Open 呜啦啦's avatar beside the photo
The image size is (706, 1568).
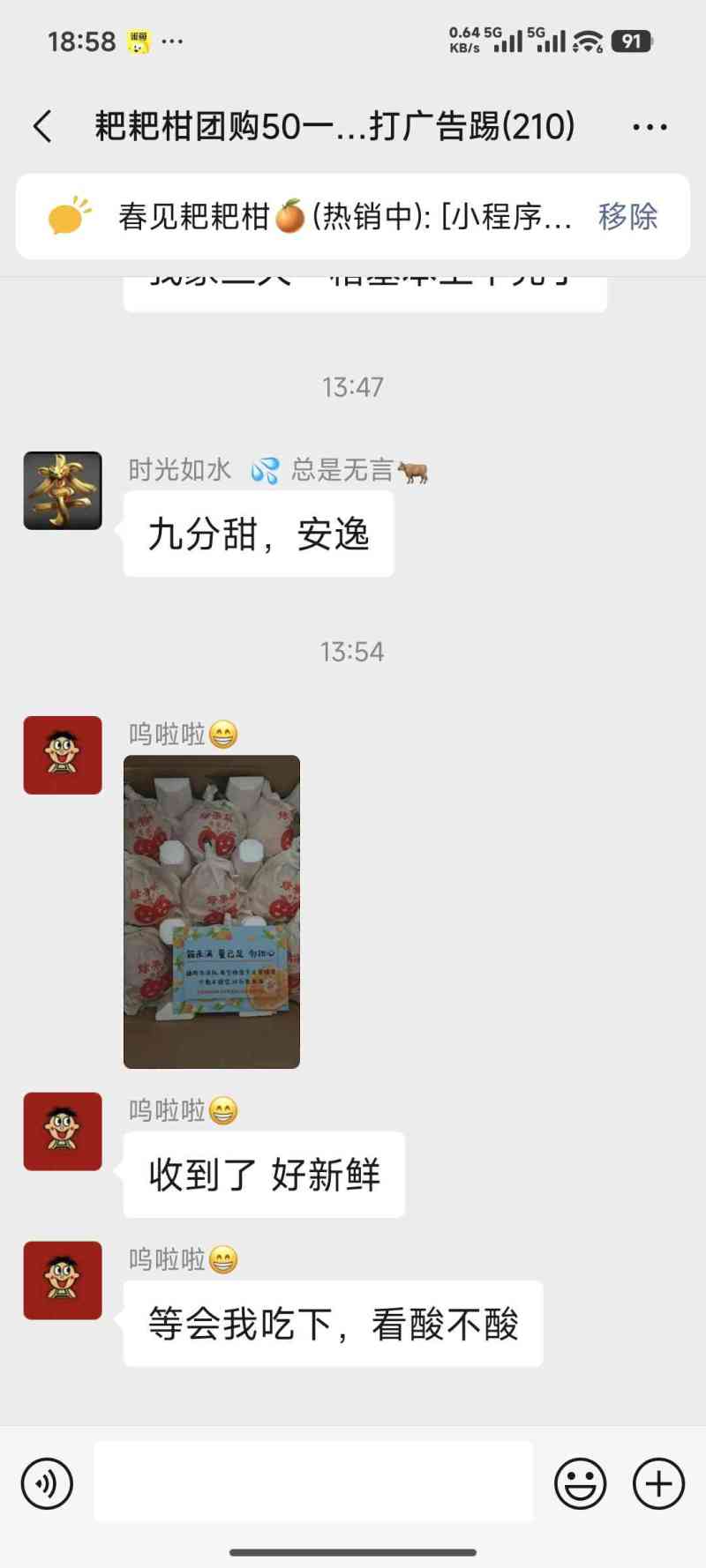pyautogui.click(x=63, y=756)
